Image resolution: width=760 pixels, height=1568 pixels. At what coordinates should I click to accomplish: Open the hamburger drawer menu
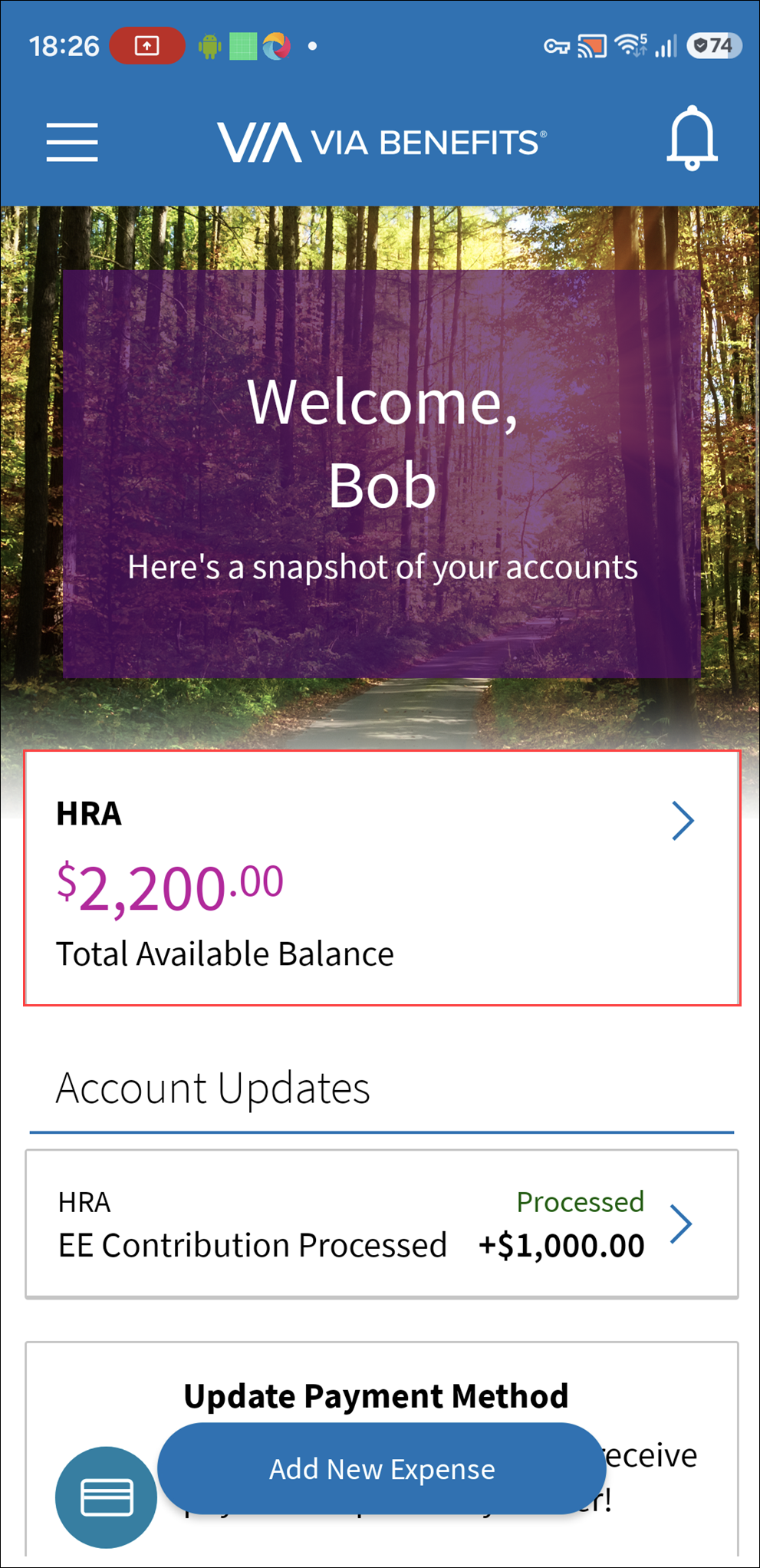coord(72,142)
